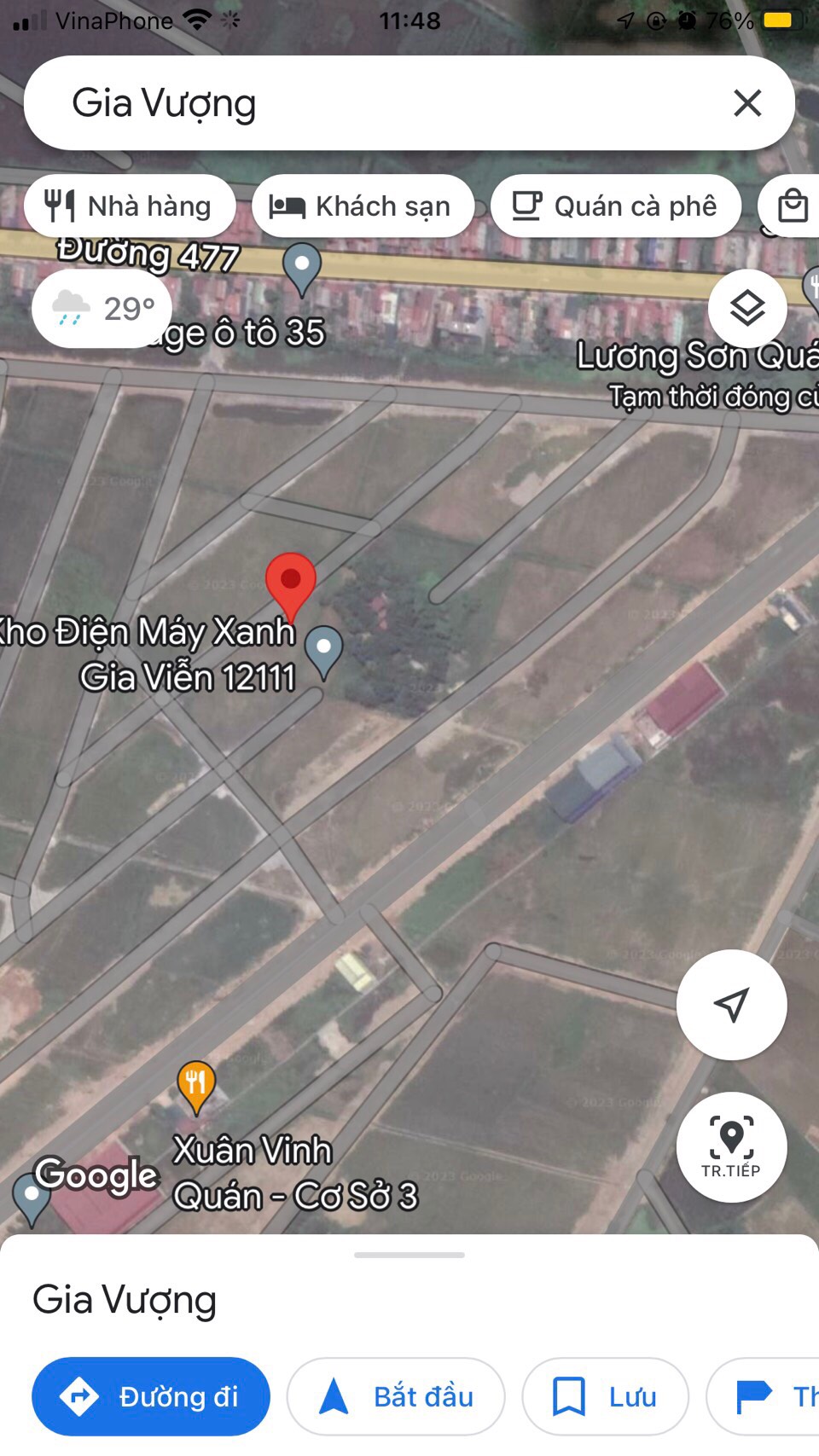Show Quán cà phê nearby
This screenshot has height=1456, width=819.
click(615, 206)
